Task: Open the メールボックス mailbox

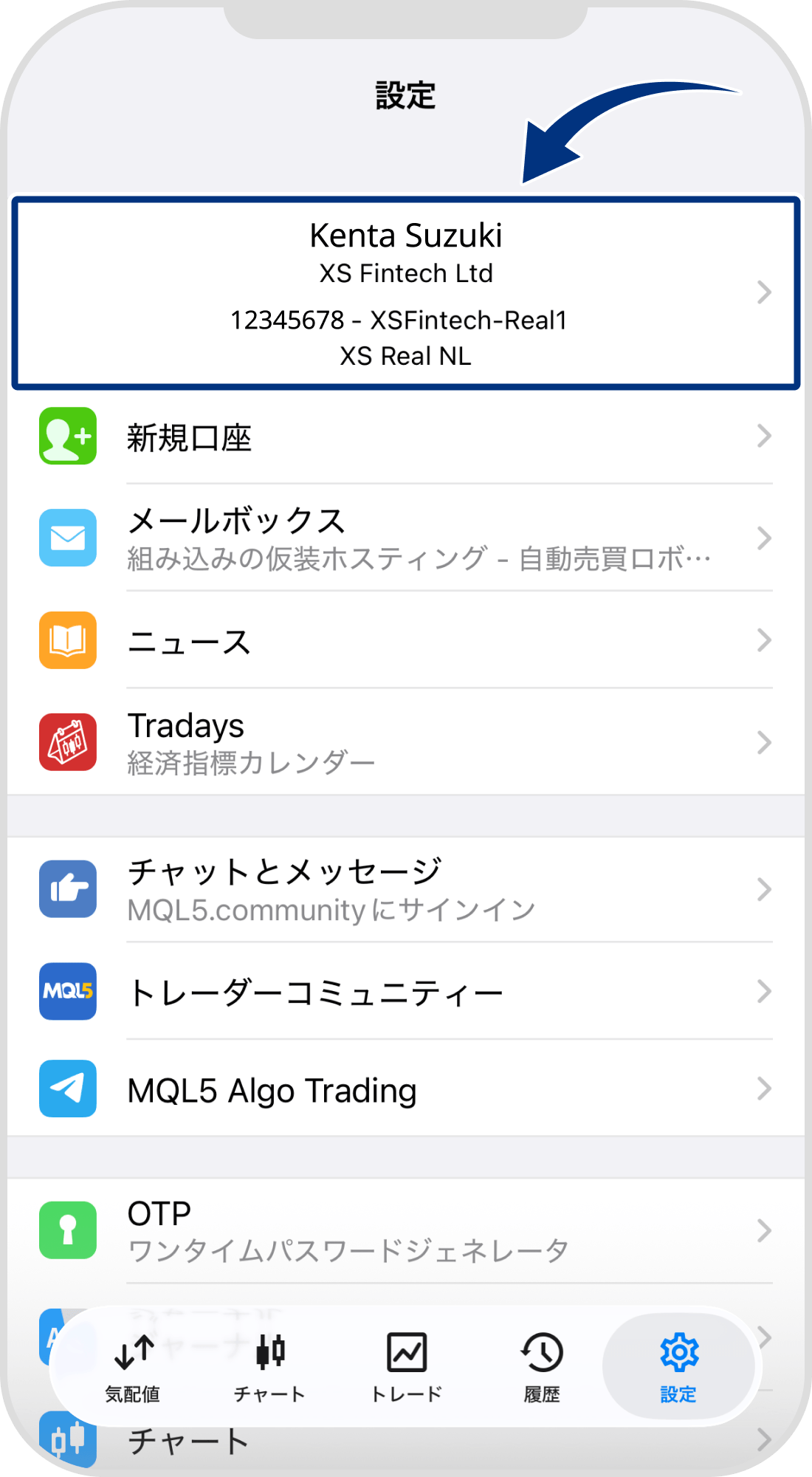Action: (x=406, y=538)
